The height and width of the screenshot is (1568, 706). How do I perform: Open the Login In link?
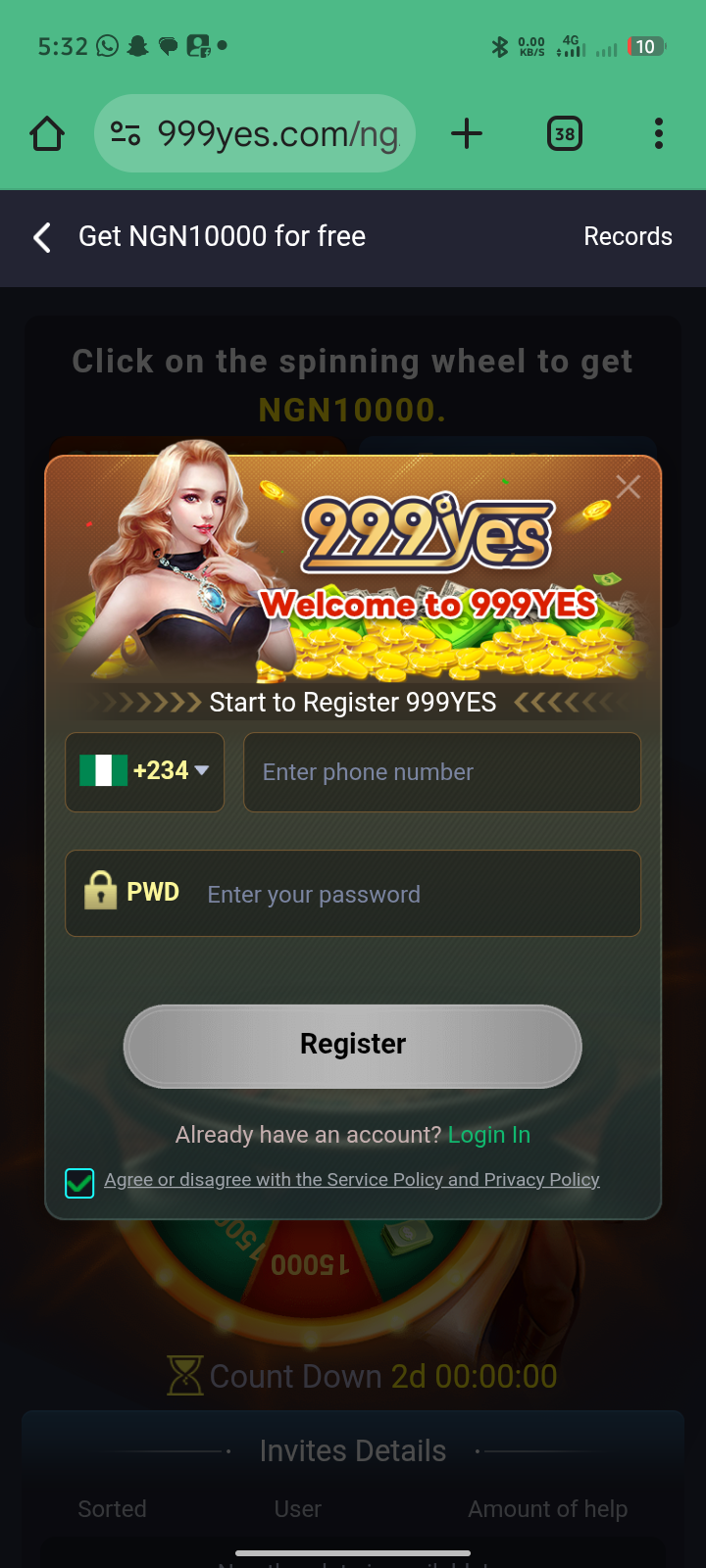pos(488,1135)
